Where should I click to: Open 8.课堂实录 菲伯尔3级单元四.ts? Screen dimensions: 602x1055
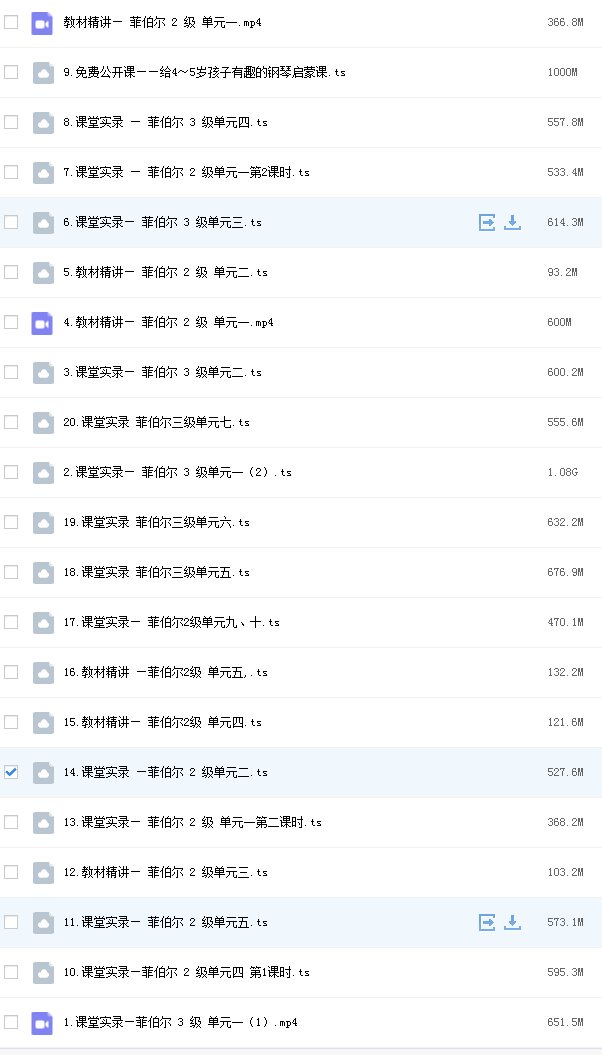click(x=165, y=122)
